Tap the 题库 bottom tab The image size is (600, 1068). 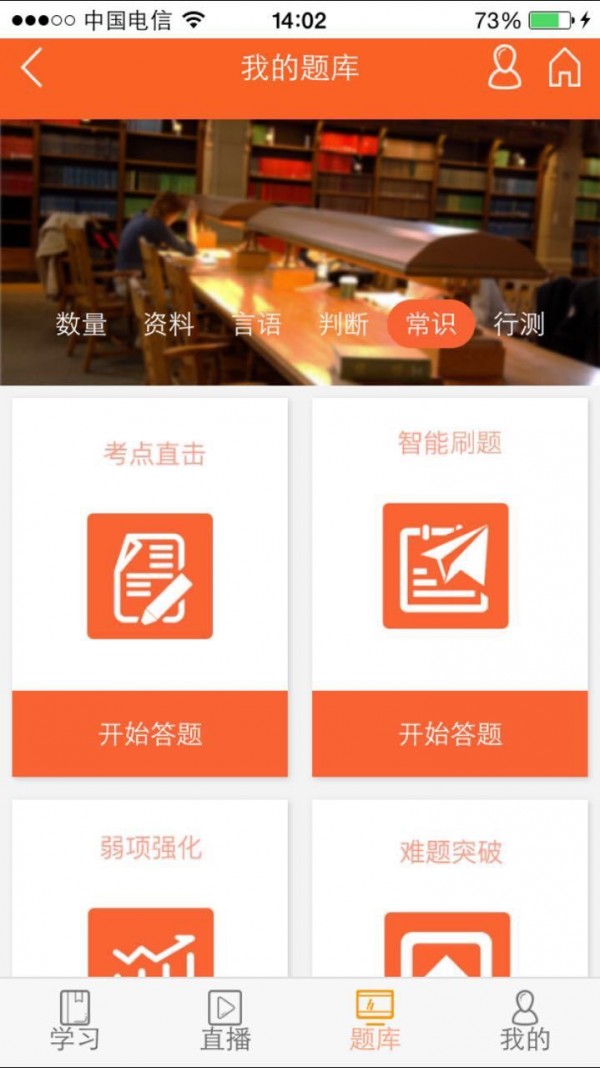pos(375,1022)
